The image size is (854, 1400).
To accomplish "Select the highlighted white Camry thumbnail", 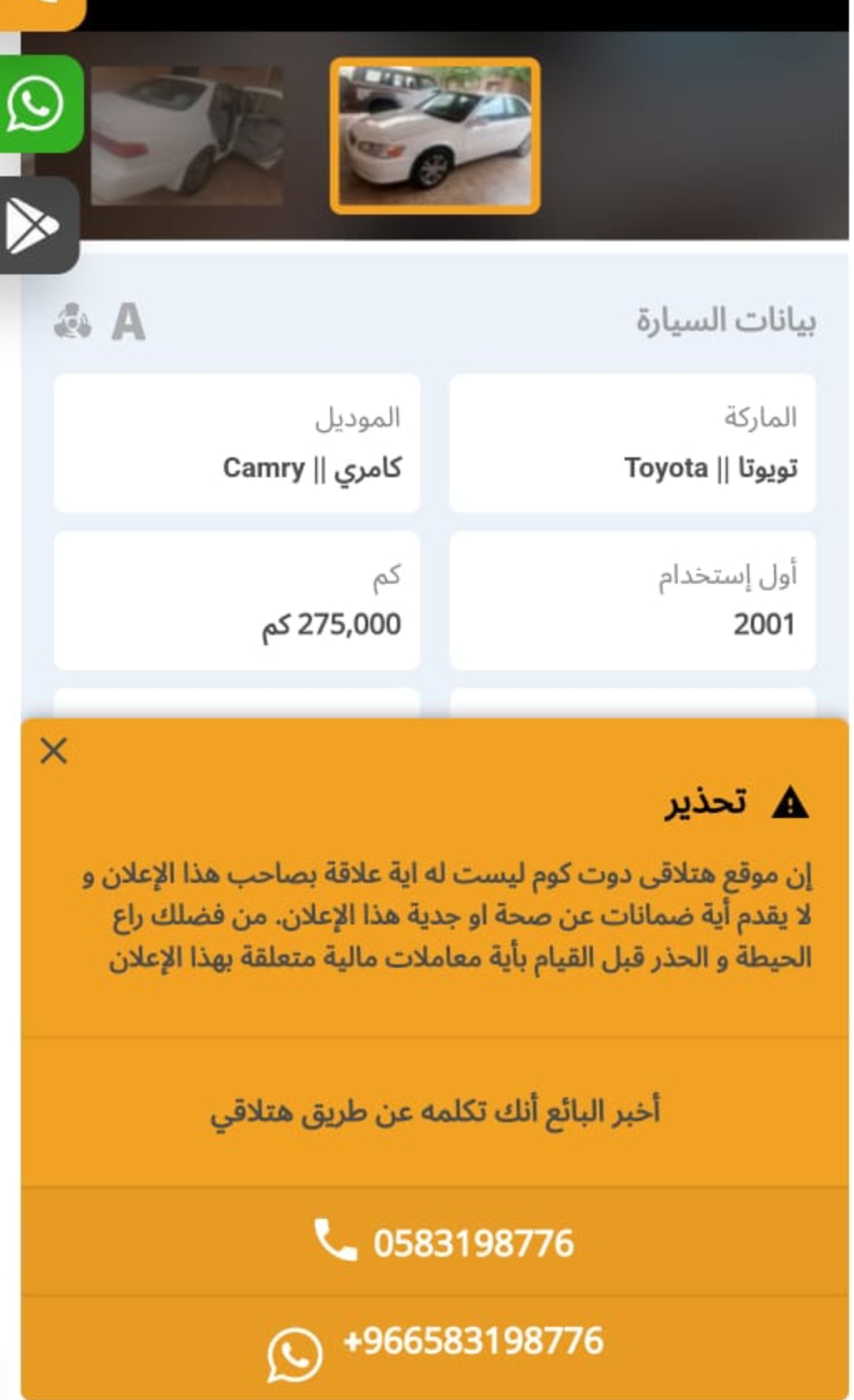I will [435, 136].
